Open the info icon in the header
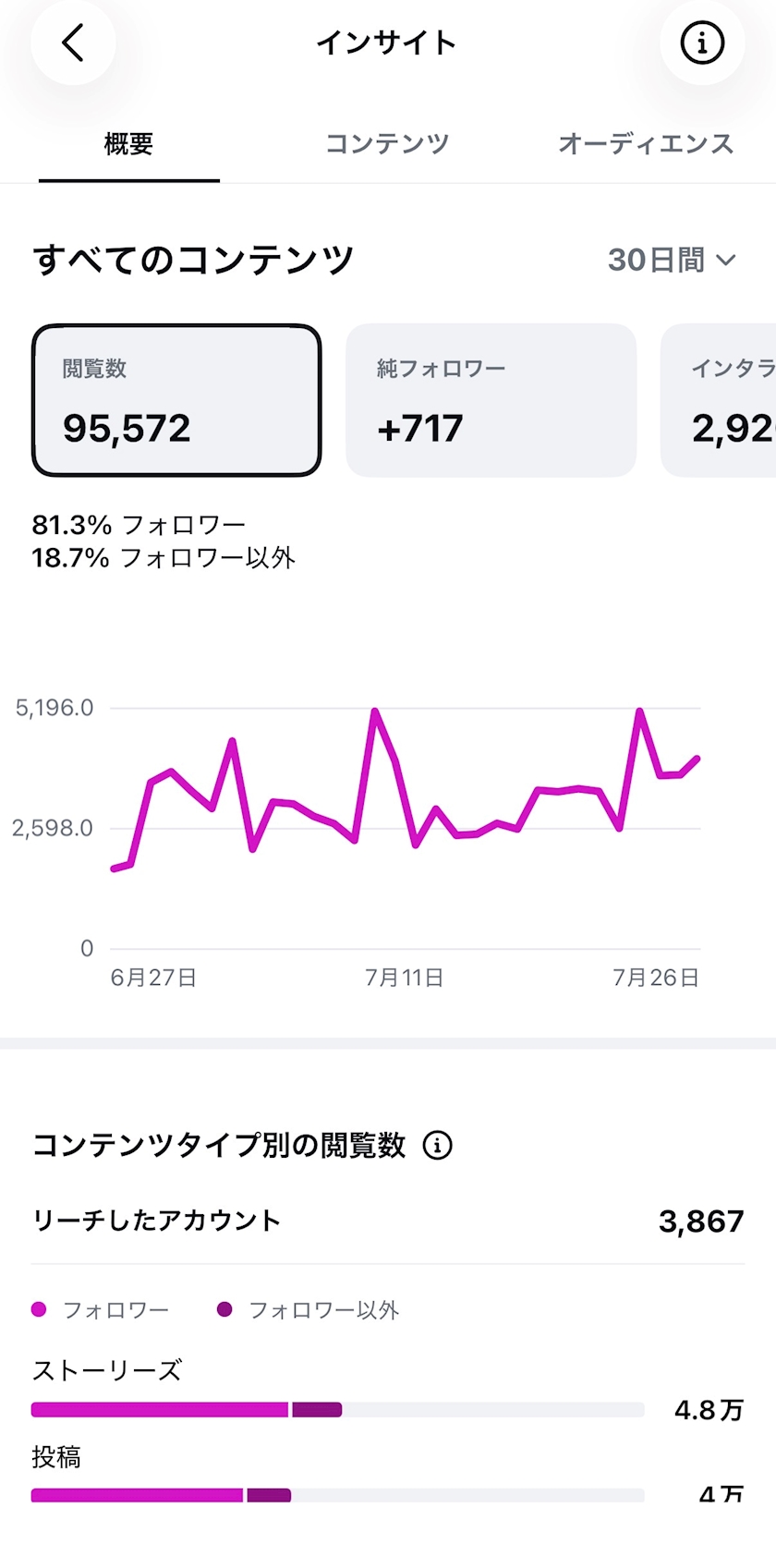The image size is (776, 1568). point(702,43)
